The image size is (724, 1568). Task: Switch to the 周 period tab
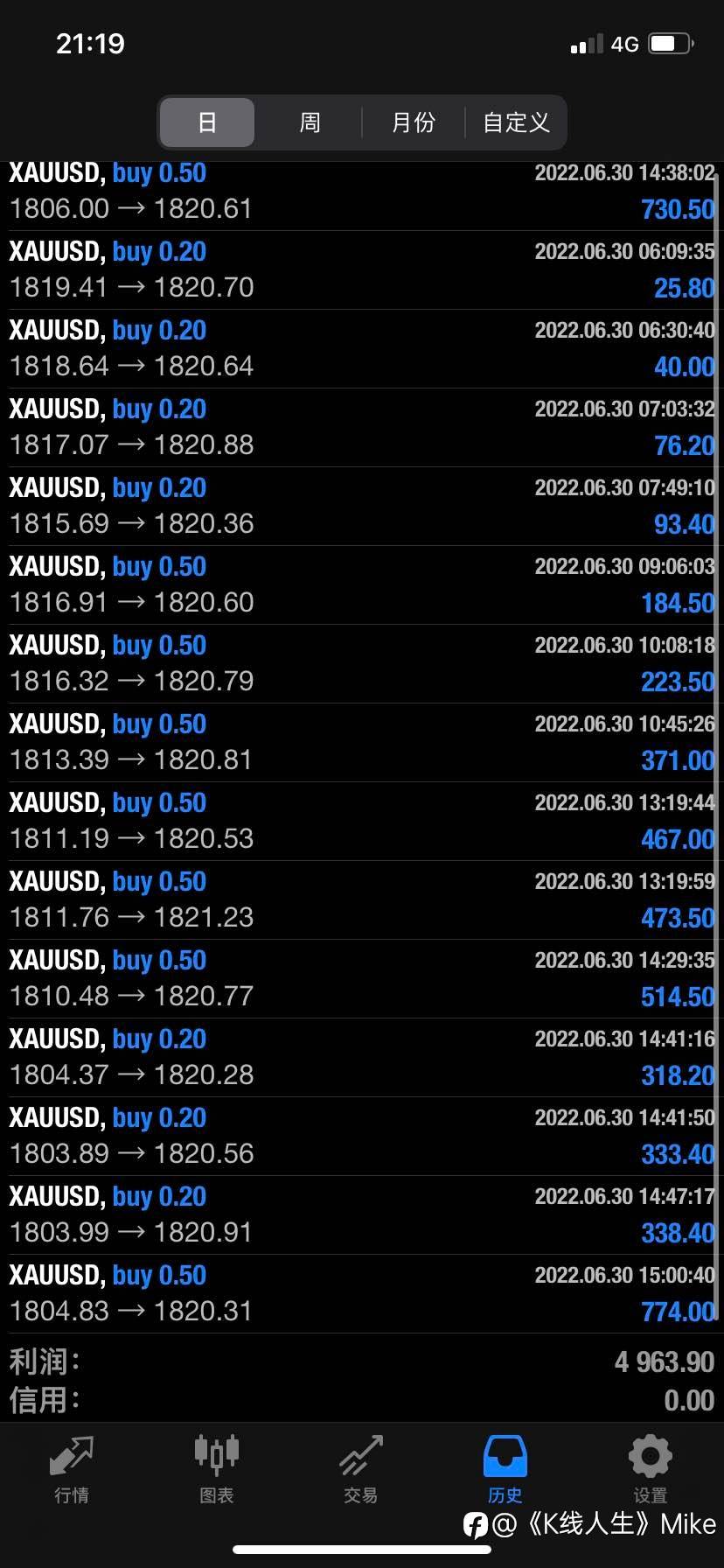tap(310, 122)
